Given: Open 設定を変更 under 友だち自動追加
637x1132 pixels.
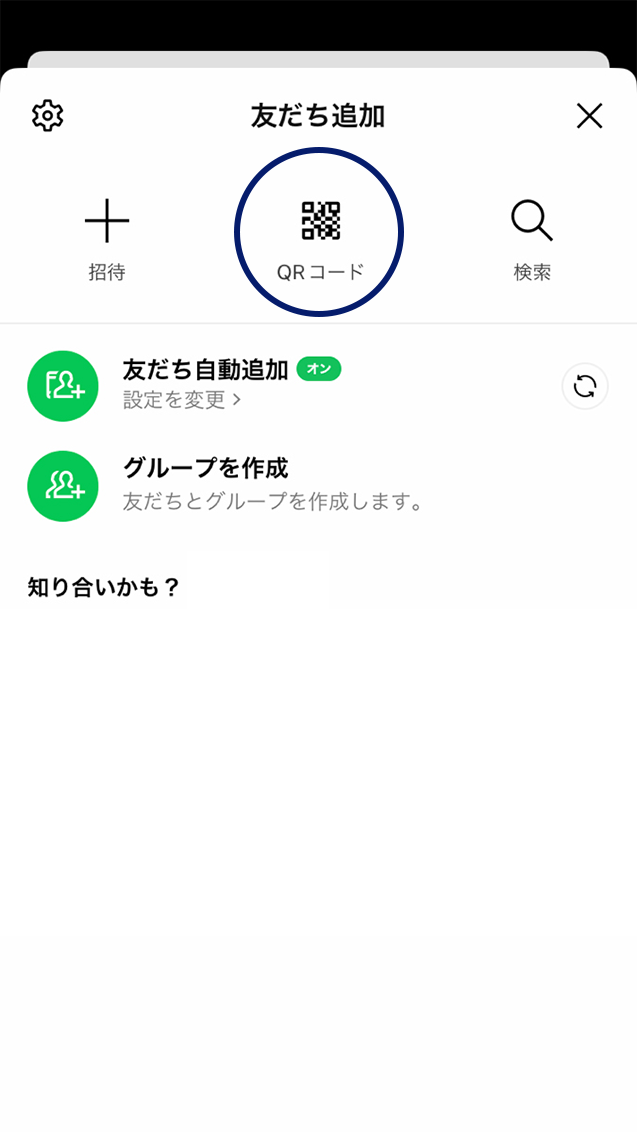Looking at the screenshot, I should [x=182, y=400].
